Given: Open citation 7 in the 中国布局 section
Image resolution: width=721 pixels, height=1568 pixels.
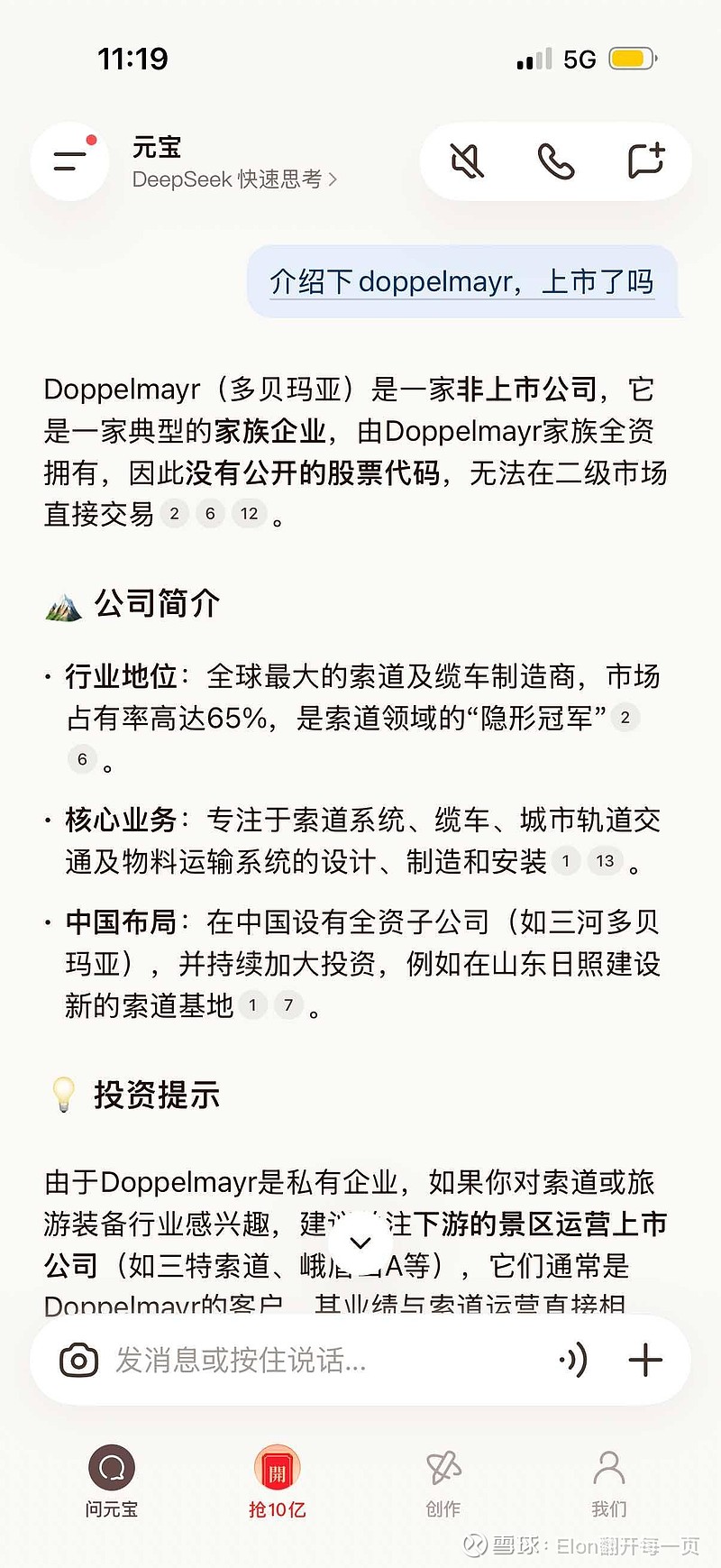Looking at the screenshot, I should (288, 1005).
